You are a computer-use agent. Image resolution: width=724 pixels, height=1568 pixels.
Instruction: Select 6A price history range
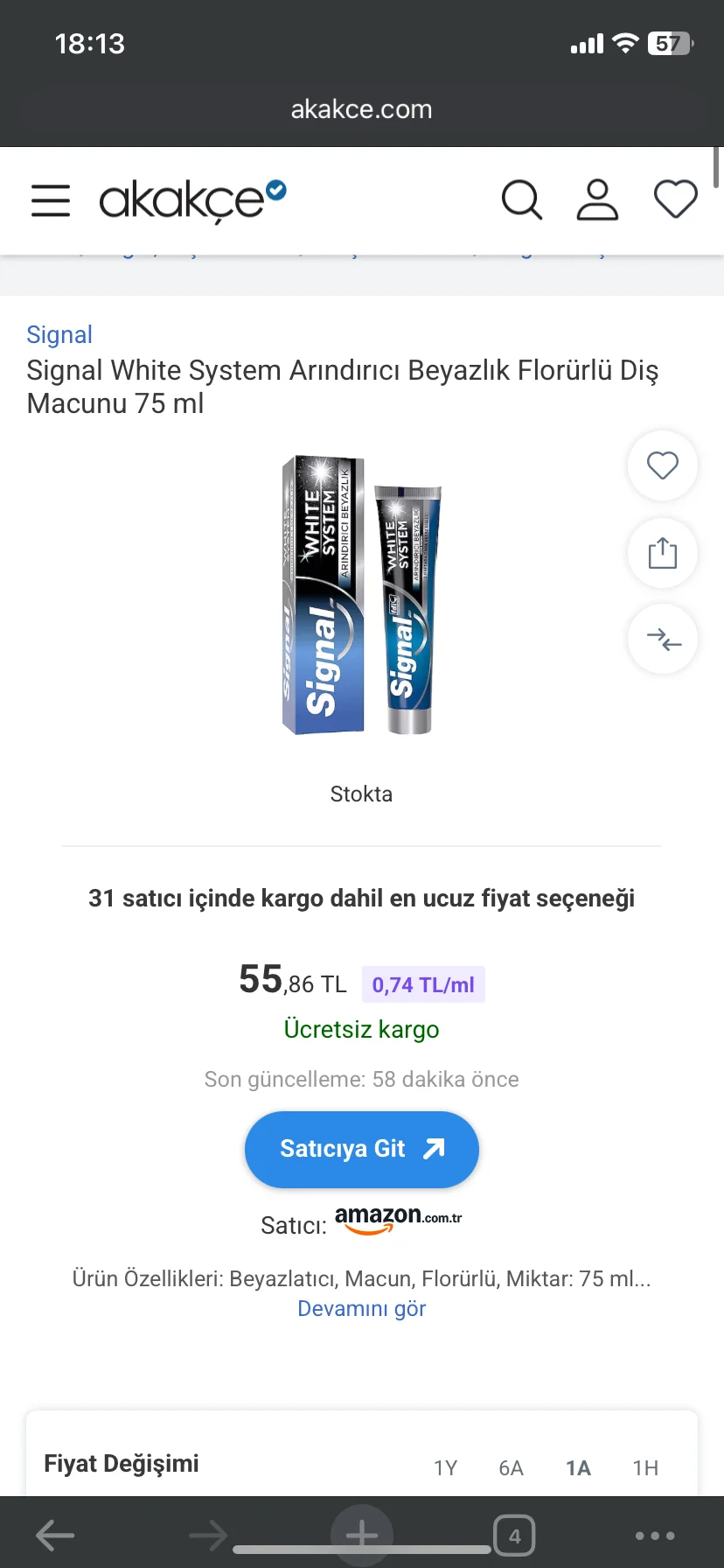(x=511, y=1468)
